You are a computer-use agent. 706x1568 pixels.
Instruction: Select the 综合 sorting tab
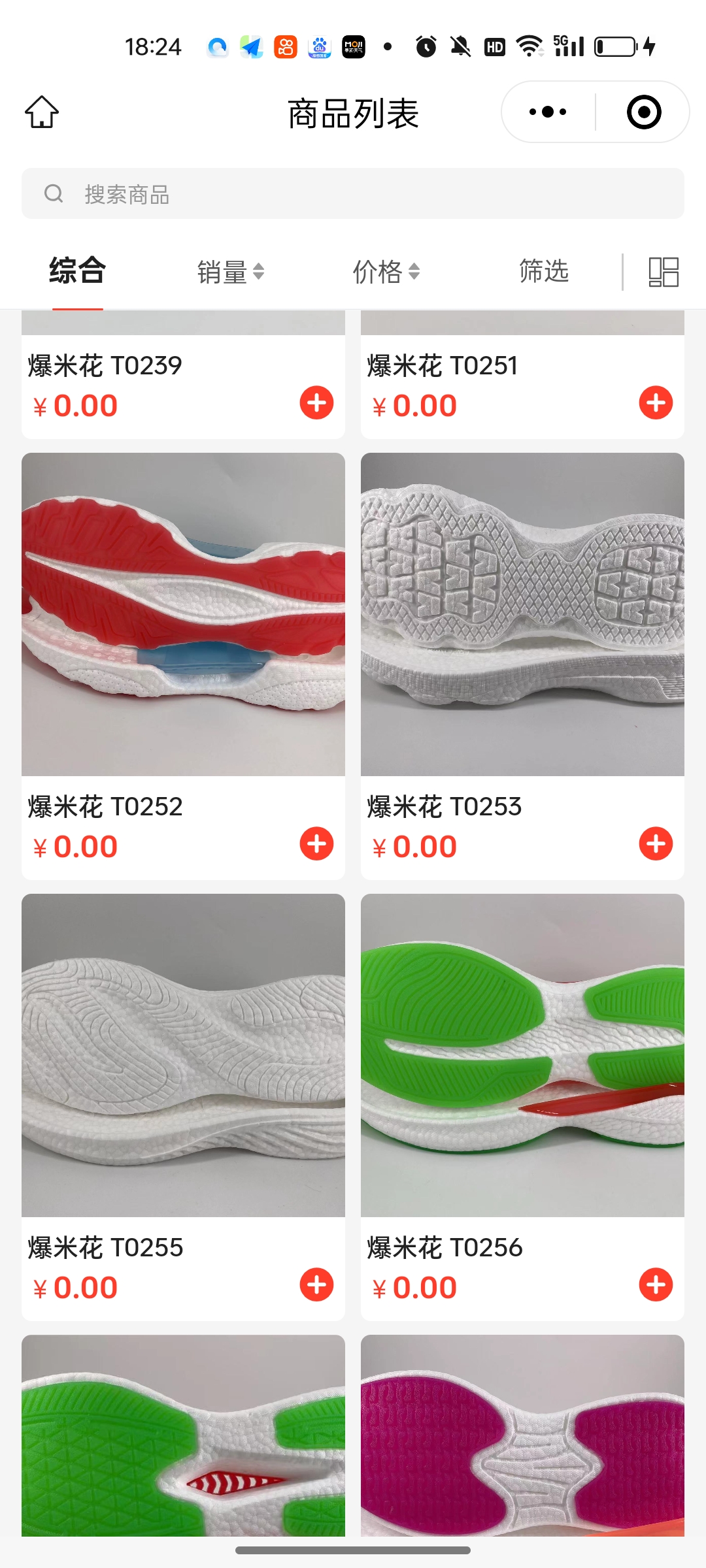coord(77,270)
